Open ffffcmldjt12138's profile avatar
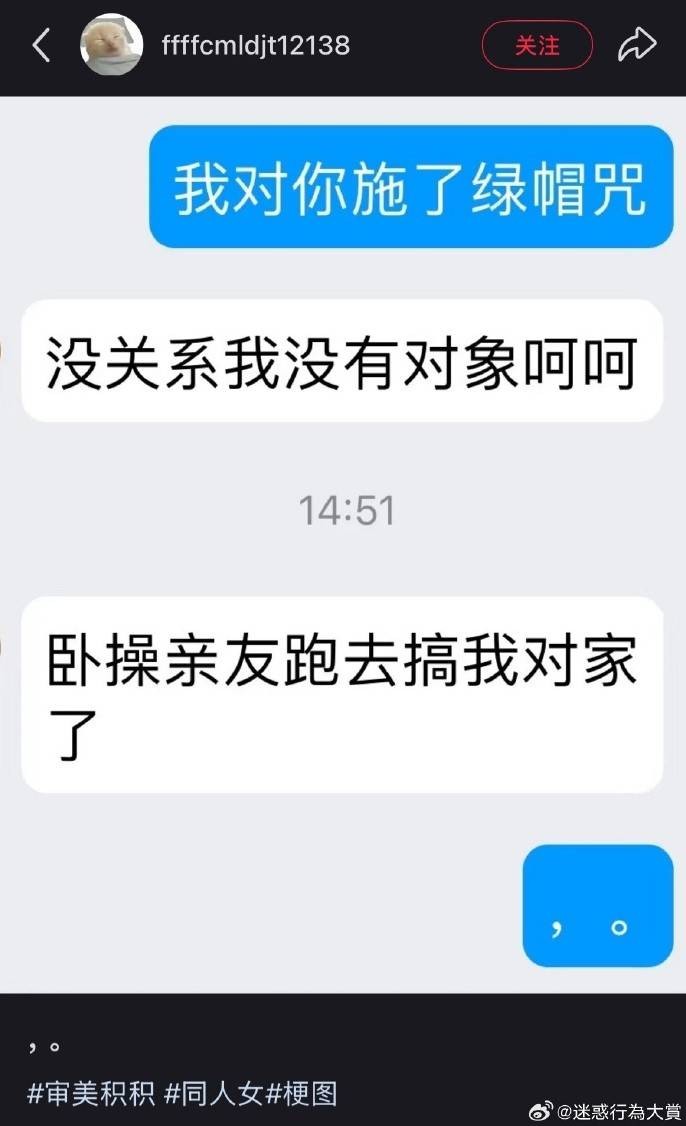This screenshot has width=686, height=1126. point(111,45)
